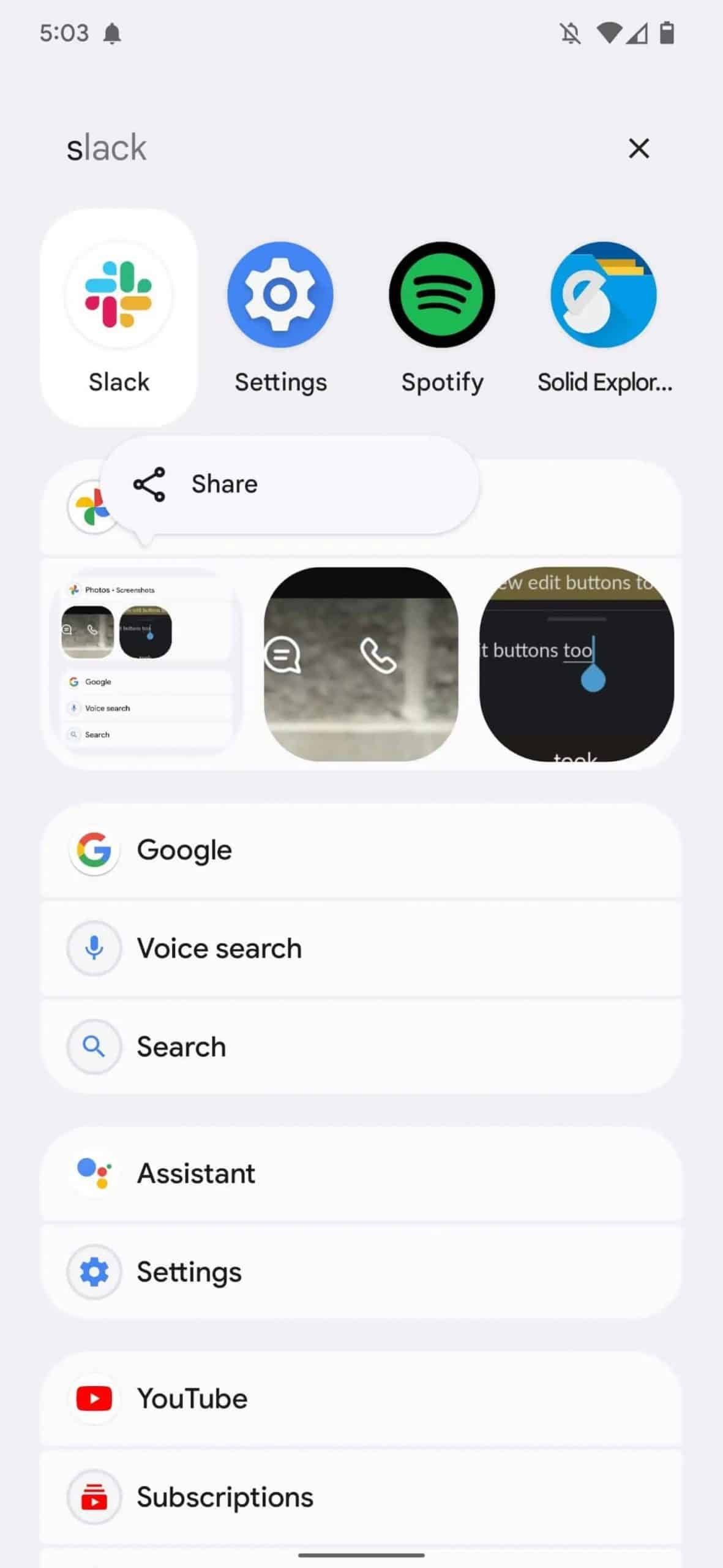The width and height of the screenshot is (723, 1568).
Task: Tap the Subscriptions icon
Action: coord(94,1497)
